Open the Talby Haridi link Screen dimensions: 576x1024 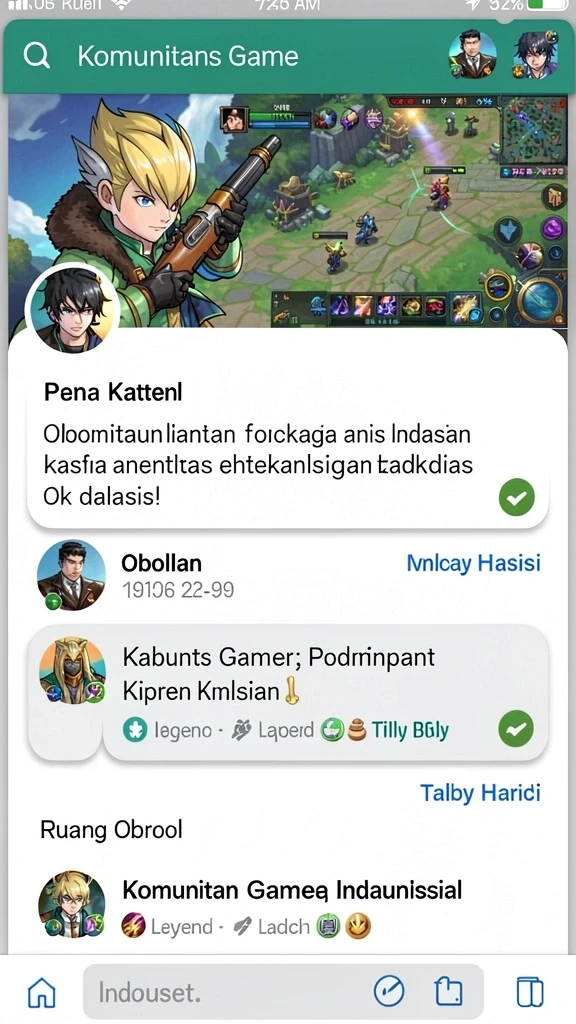coord(480,793)
